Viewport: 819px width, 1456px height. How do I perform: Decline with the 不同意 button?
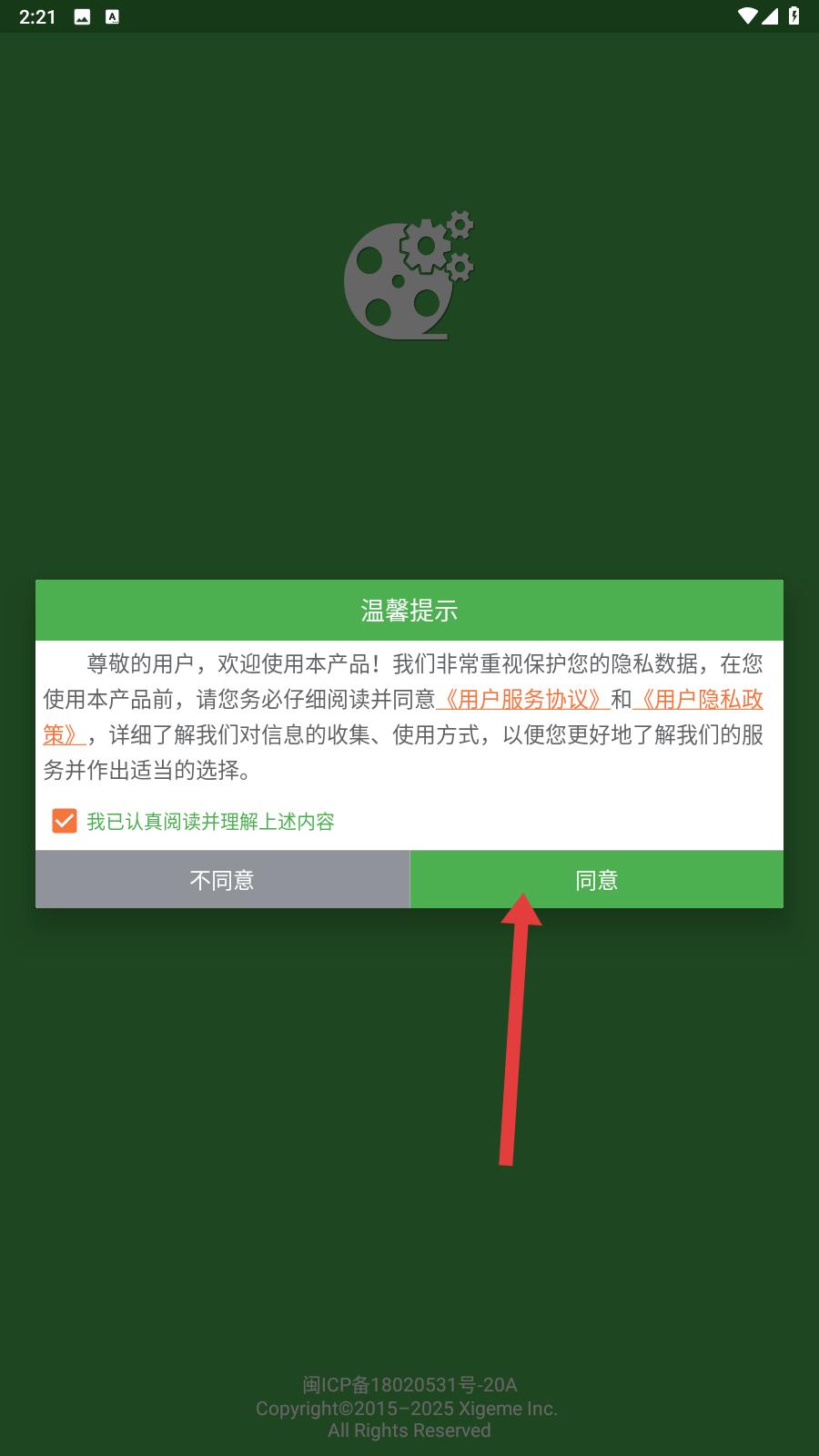click(x=222, y=879)
